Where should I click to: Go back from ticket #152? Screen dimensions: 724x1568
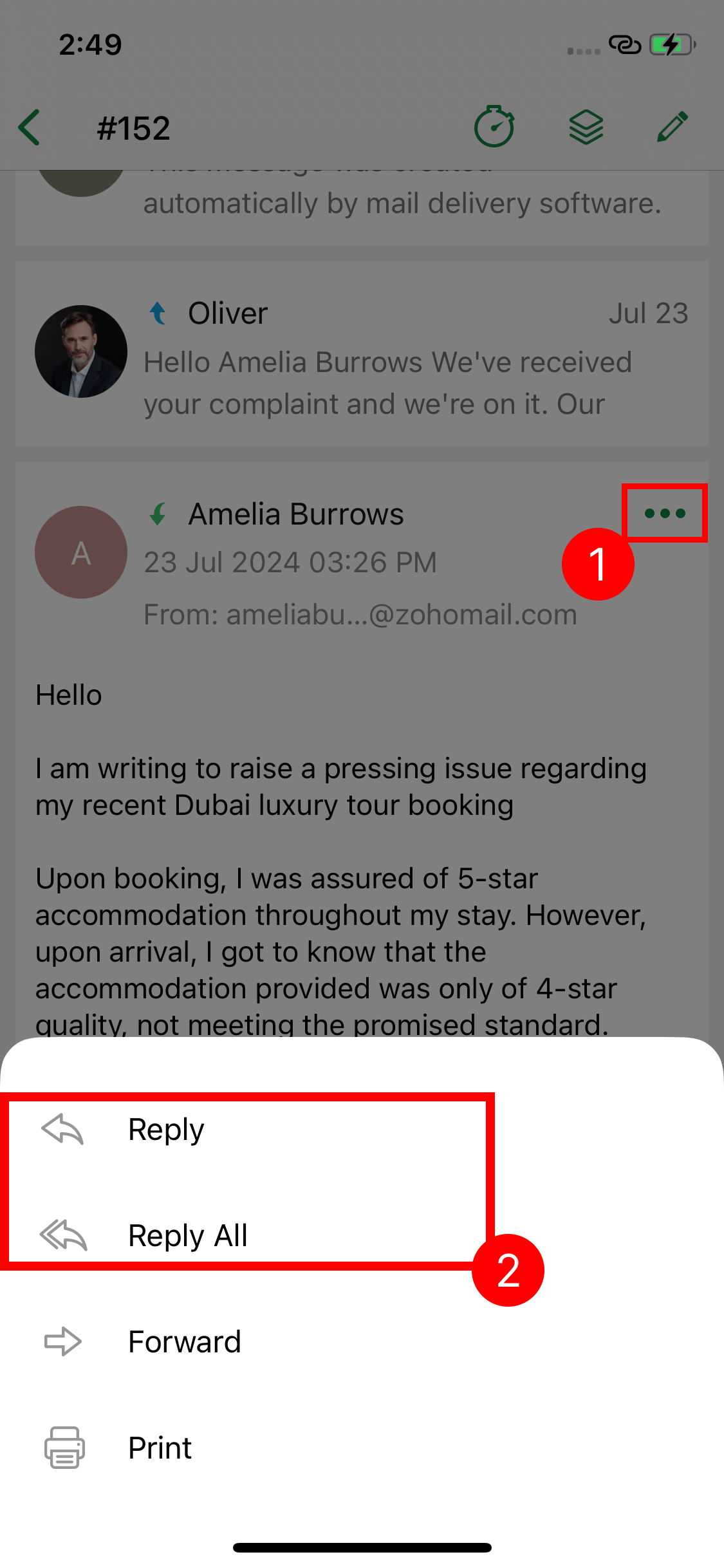30,127
